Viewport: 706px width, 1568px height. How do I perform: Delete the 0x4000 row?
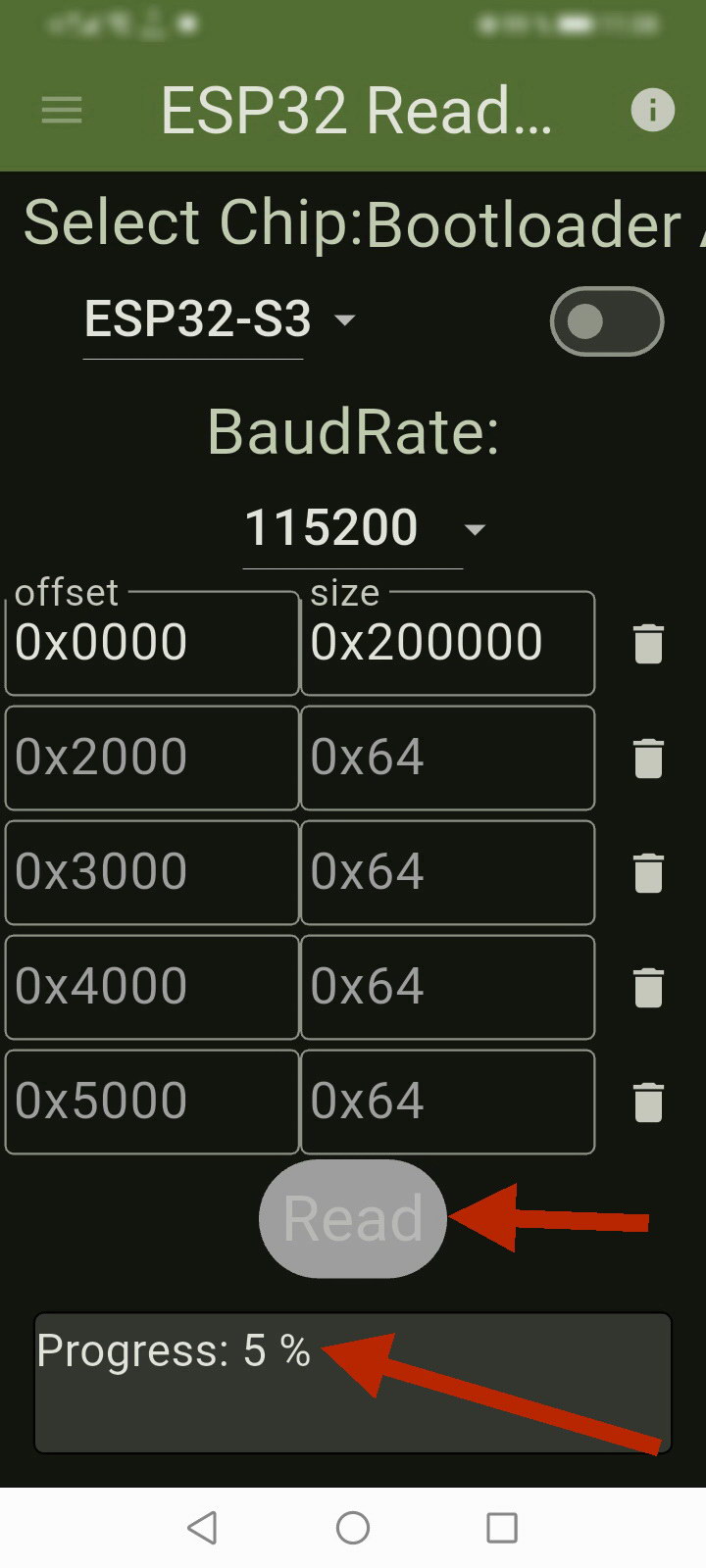[648, 988]
